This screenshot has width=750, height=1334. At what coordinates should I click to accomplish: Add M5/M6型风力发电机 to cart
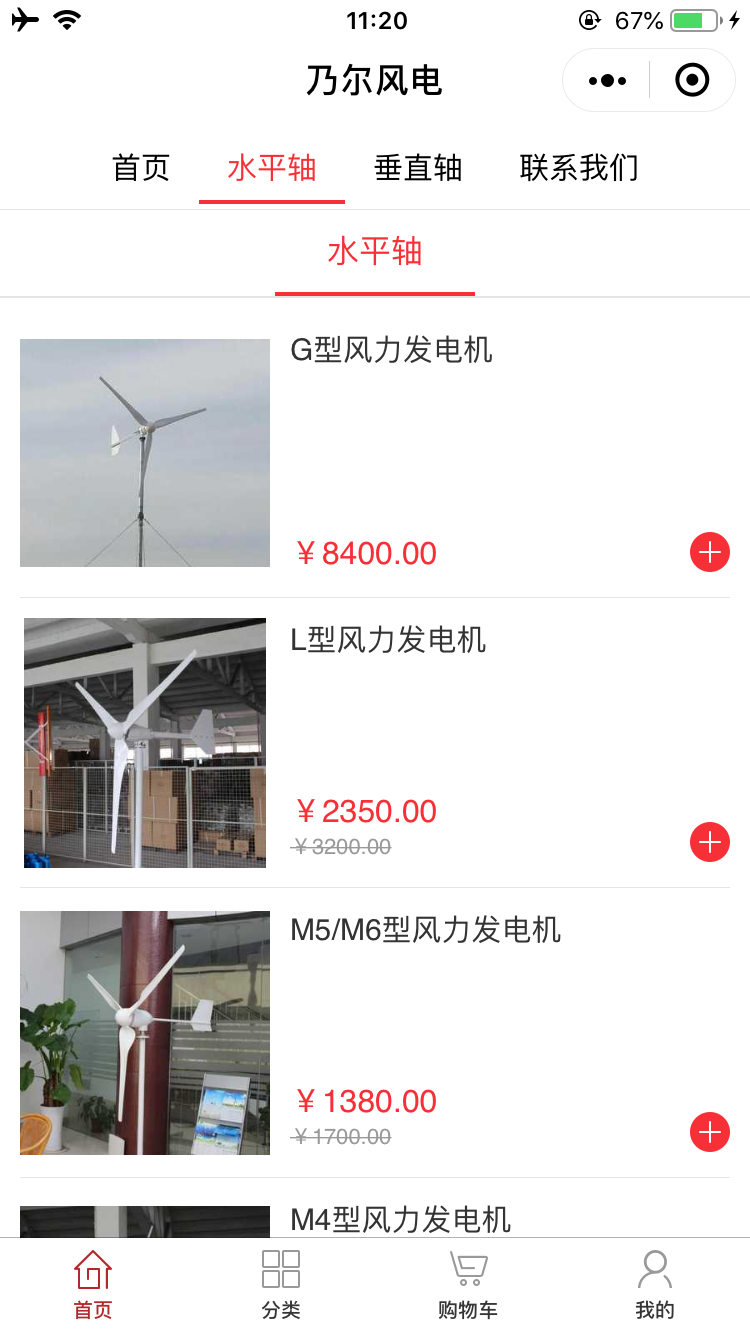710,1132
